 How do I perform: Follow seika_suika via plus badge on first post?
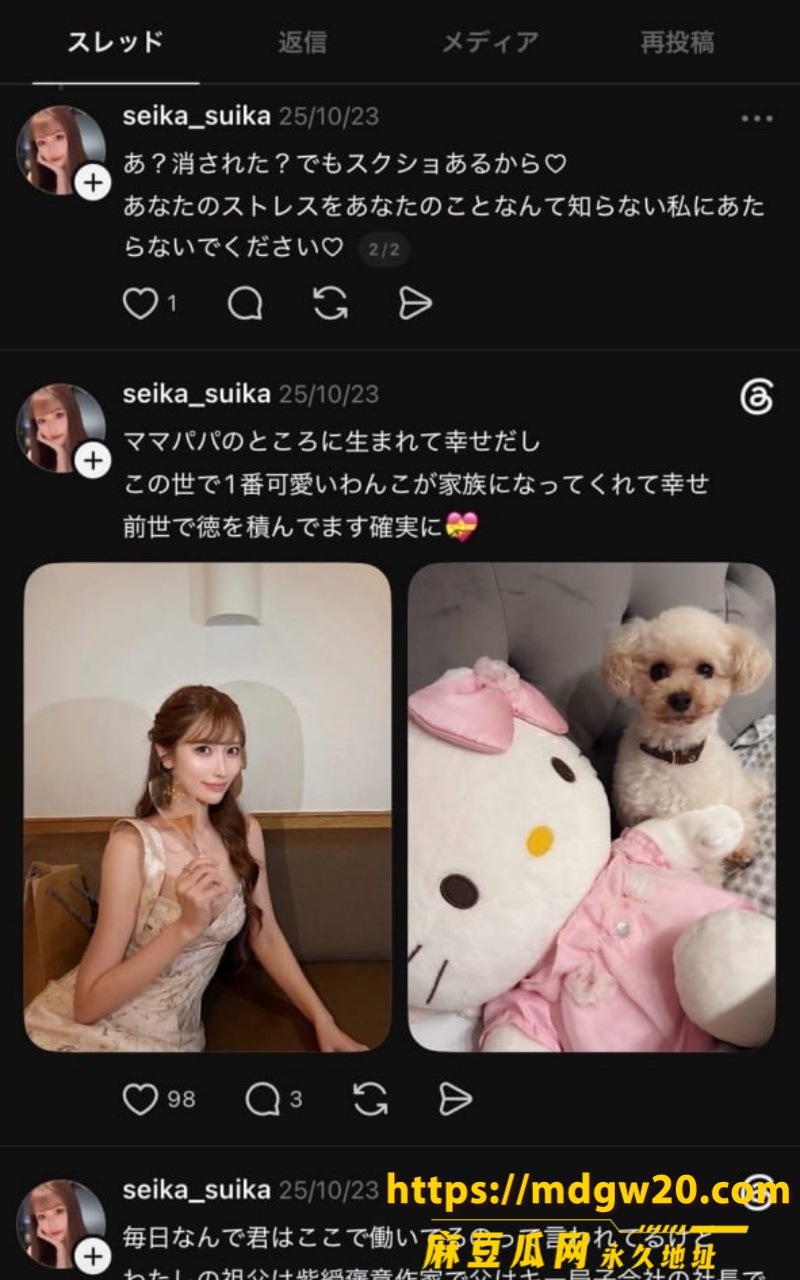[x=93, y=183]
